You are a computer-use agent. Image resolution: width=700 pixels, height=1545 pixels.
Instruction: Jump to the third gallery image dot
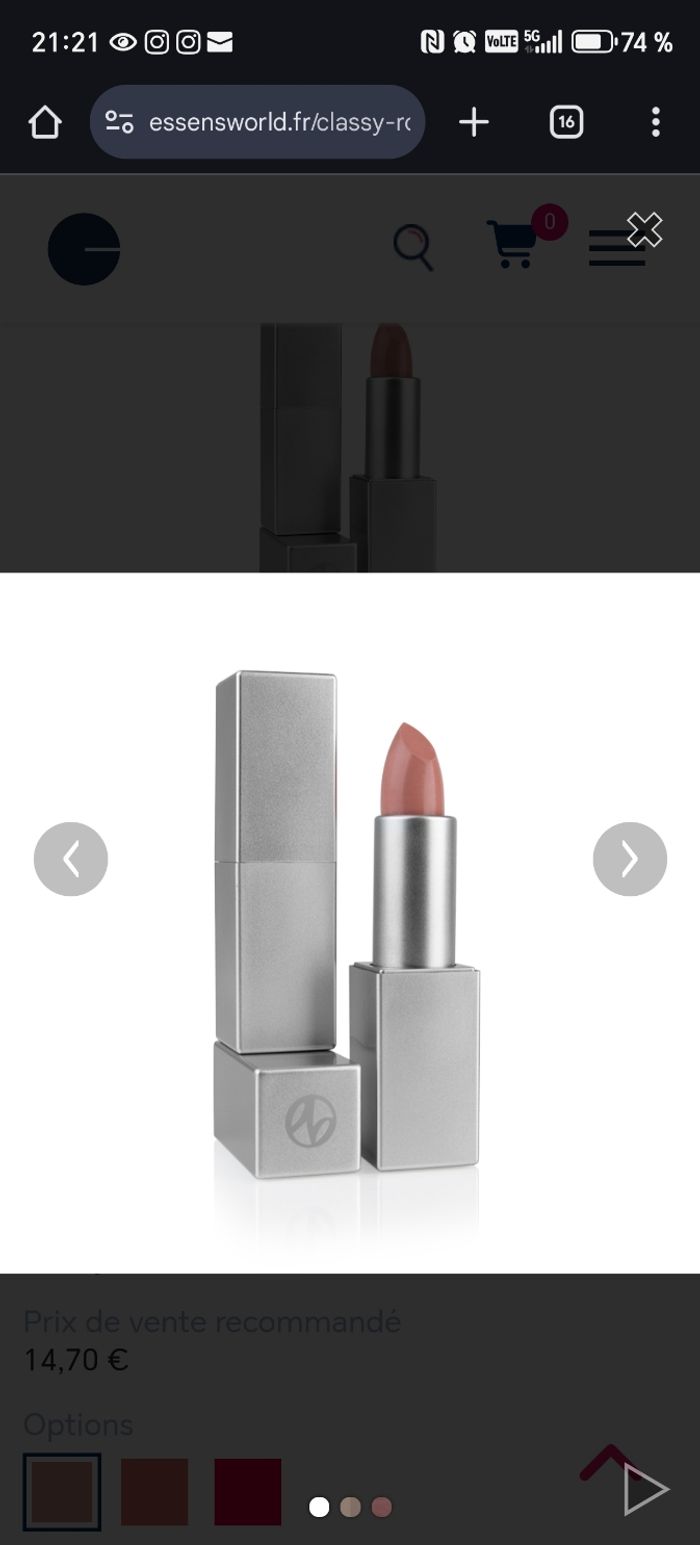click(381, 1507)
